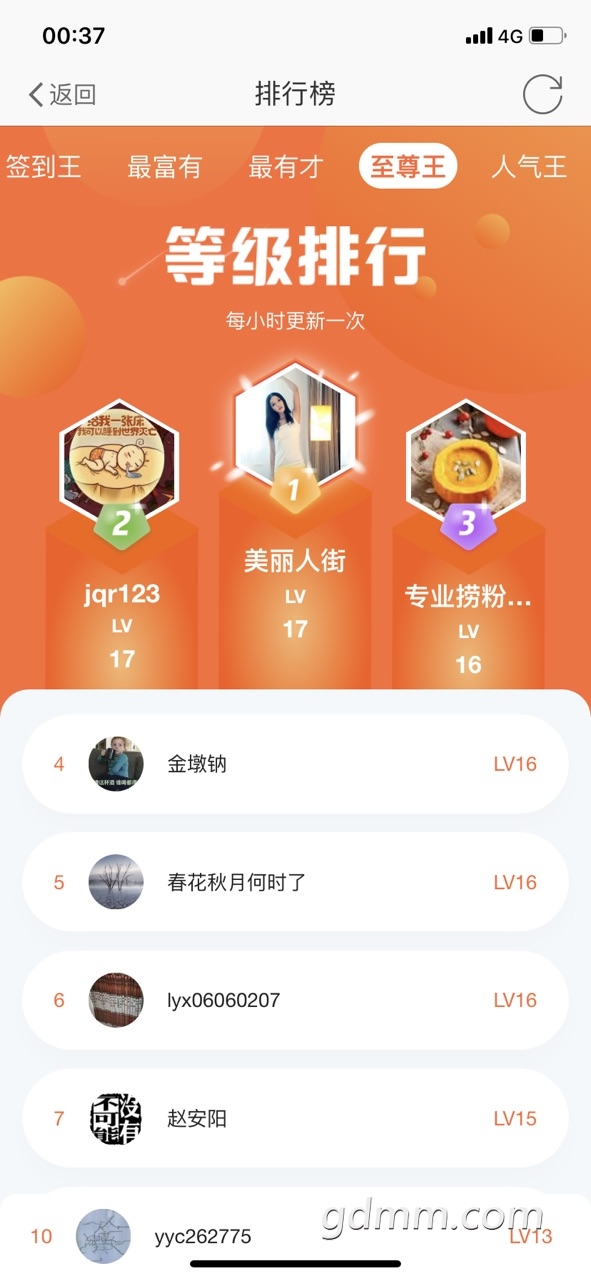
Task: Open rank 4 row 金墩钠
Action: (295, 764)
